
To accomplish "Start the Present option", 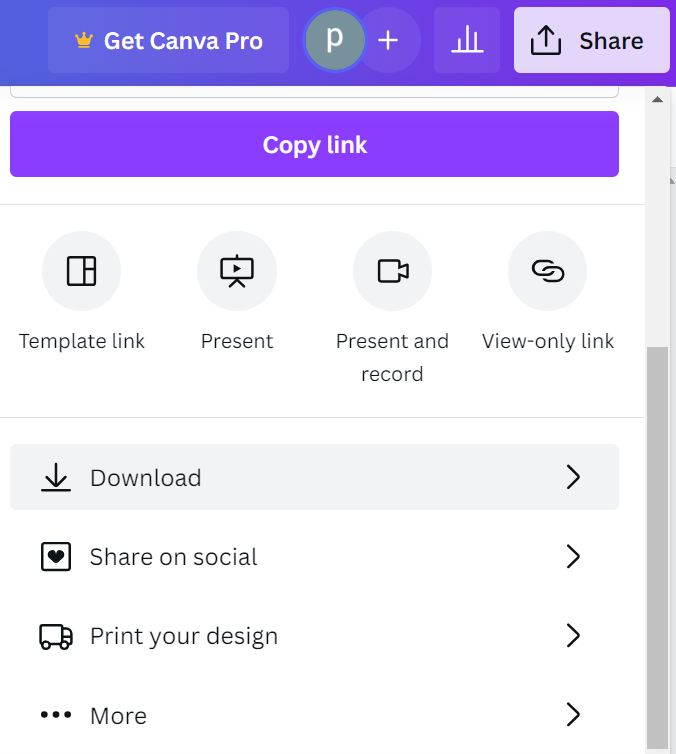I will point(237,271).
